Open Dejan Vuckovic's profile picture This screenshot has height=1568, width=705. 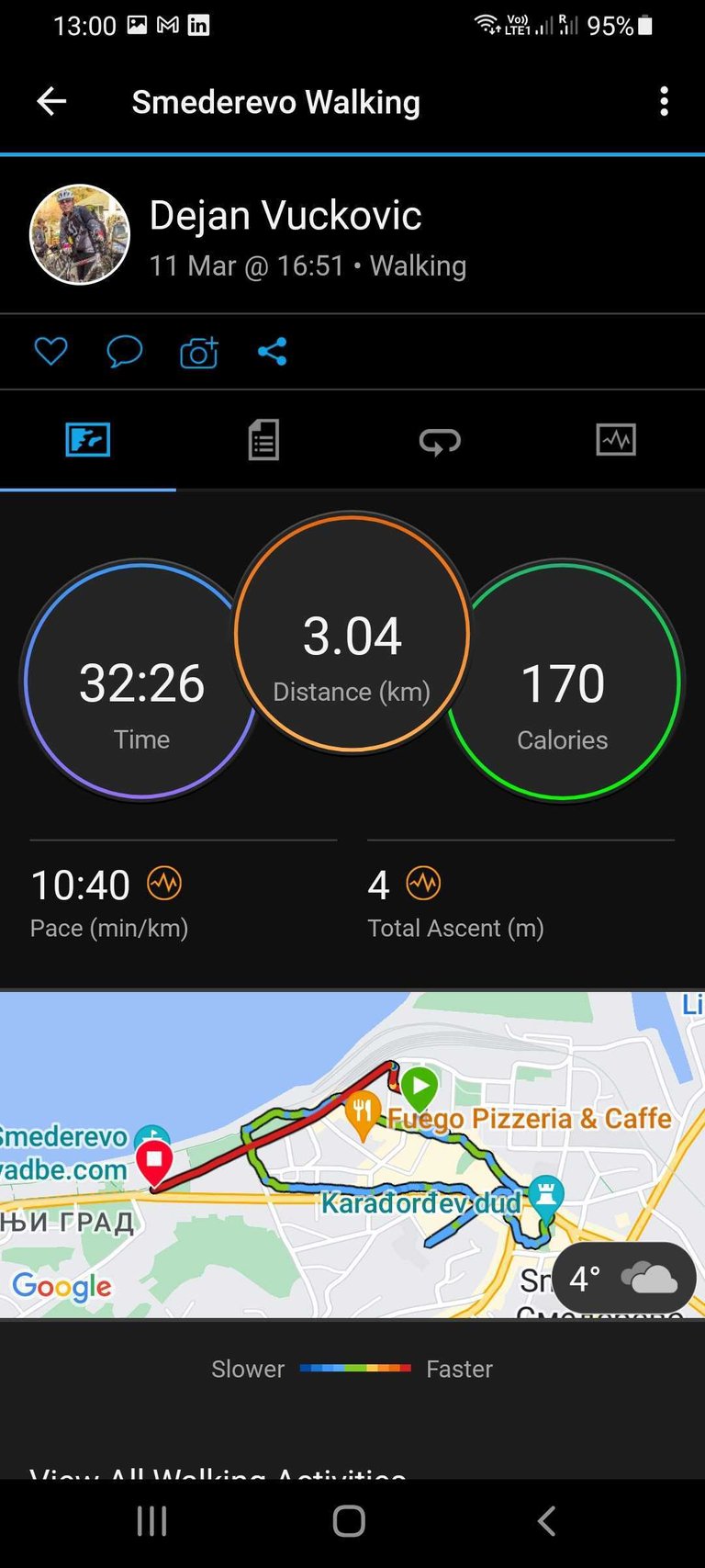(80, 234)
